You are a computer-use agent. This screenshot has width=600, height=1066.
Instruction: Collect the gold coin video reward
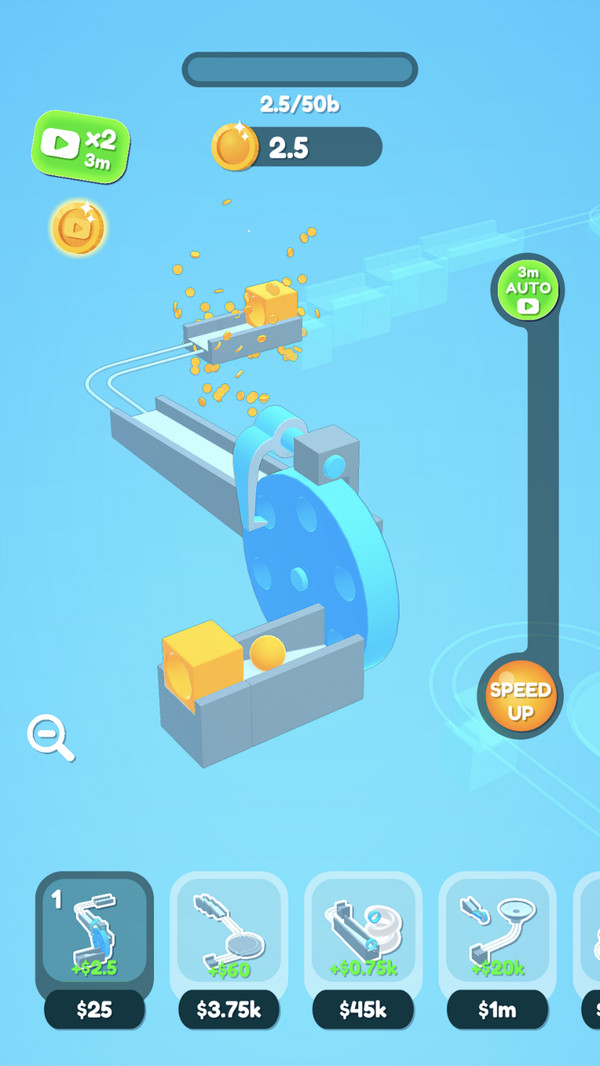coord(78,226)
